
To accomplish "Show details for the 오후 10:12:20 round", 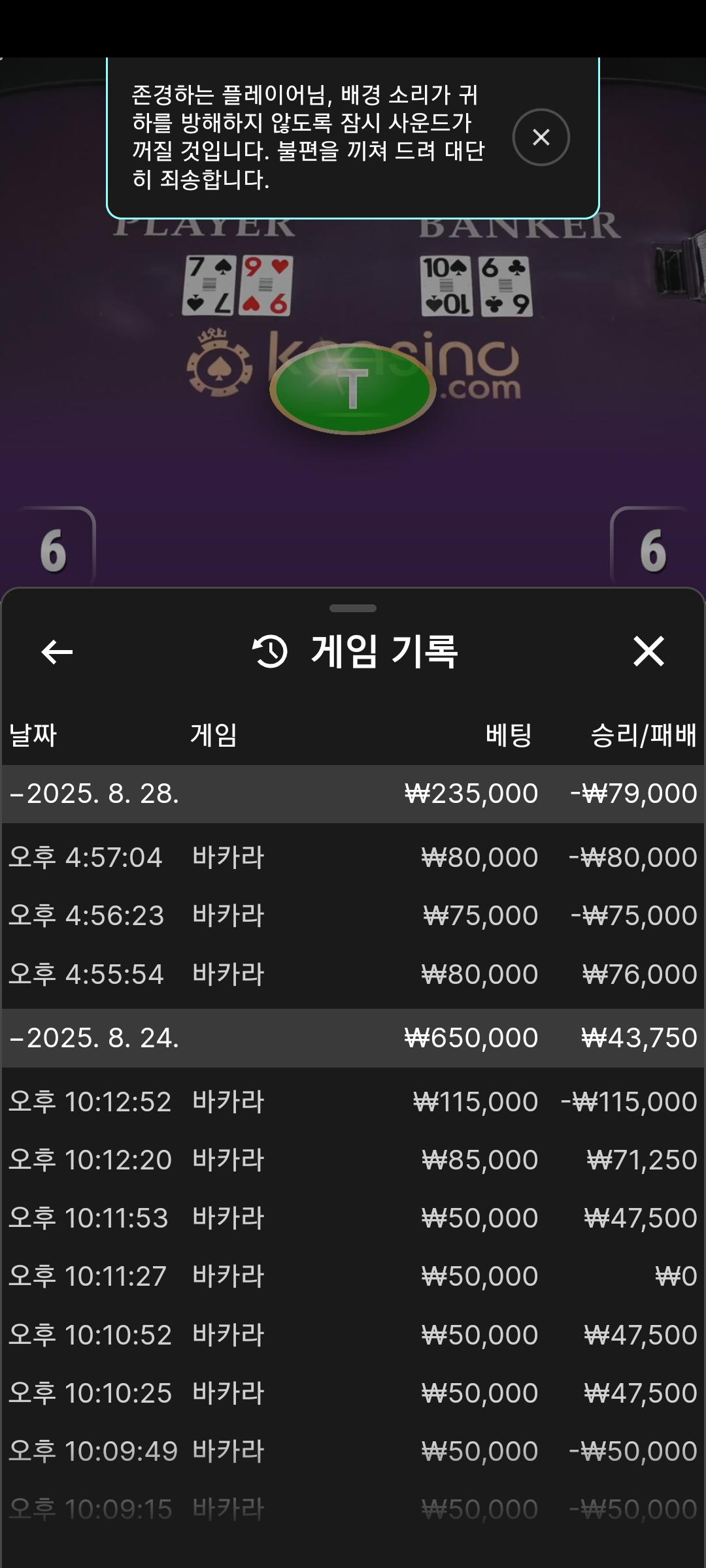I will pyautogui.click(x=353, y=1160).
